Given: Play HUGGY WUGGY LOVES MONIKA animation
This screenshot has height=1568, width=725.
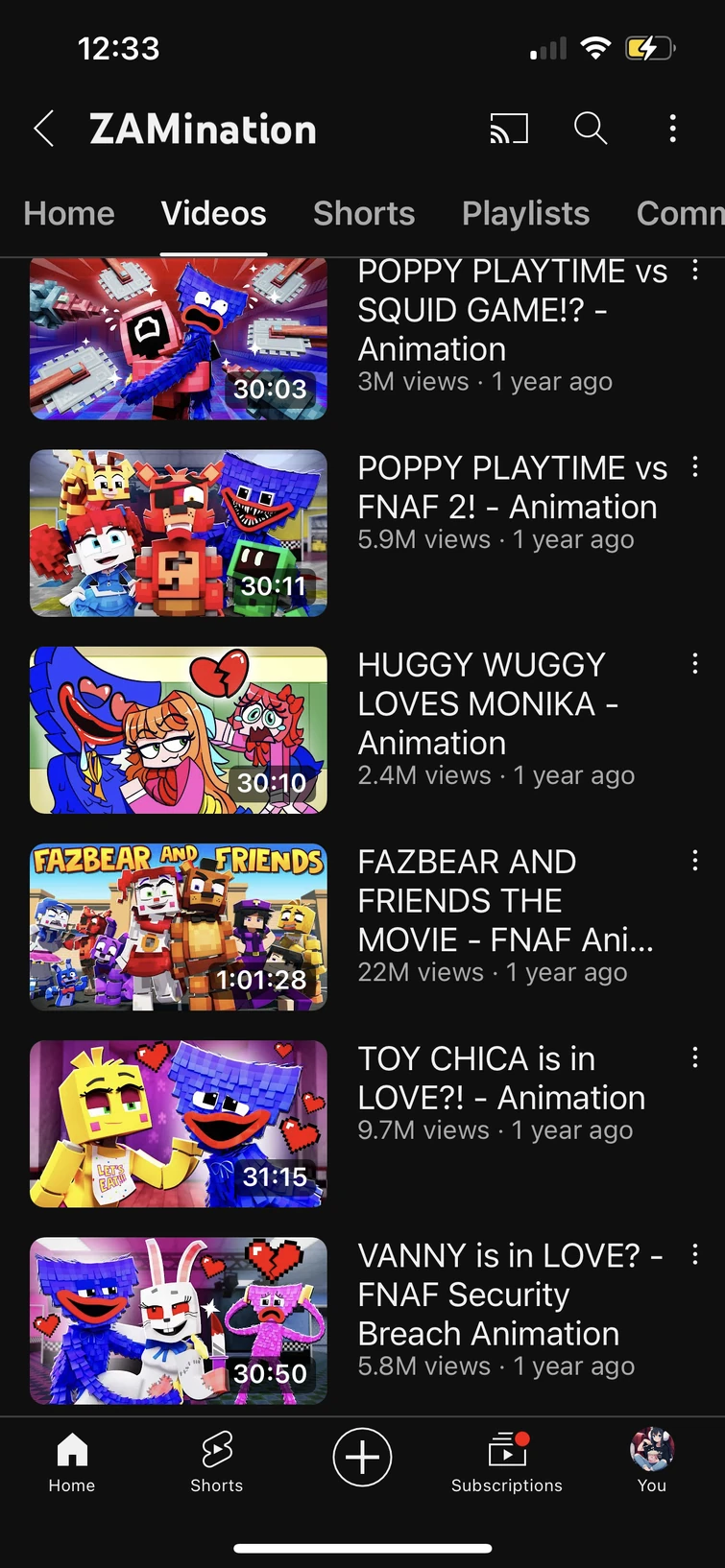Looking at the screenshot, I should click(178, 729).
